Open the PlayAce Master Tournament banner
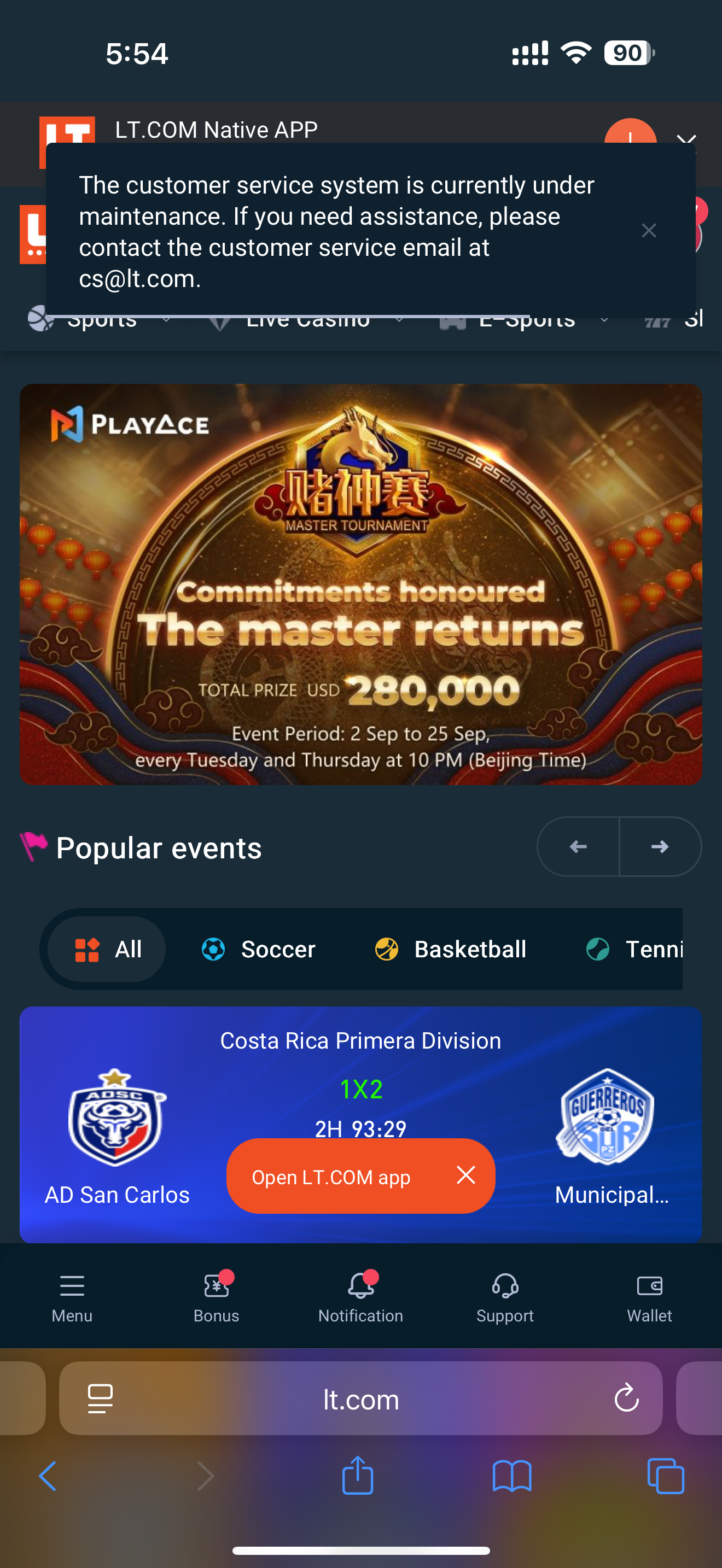Viewport: 722px width, 1568px height. 360,583
